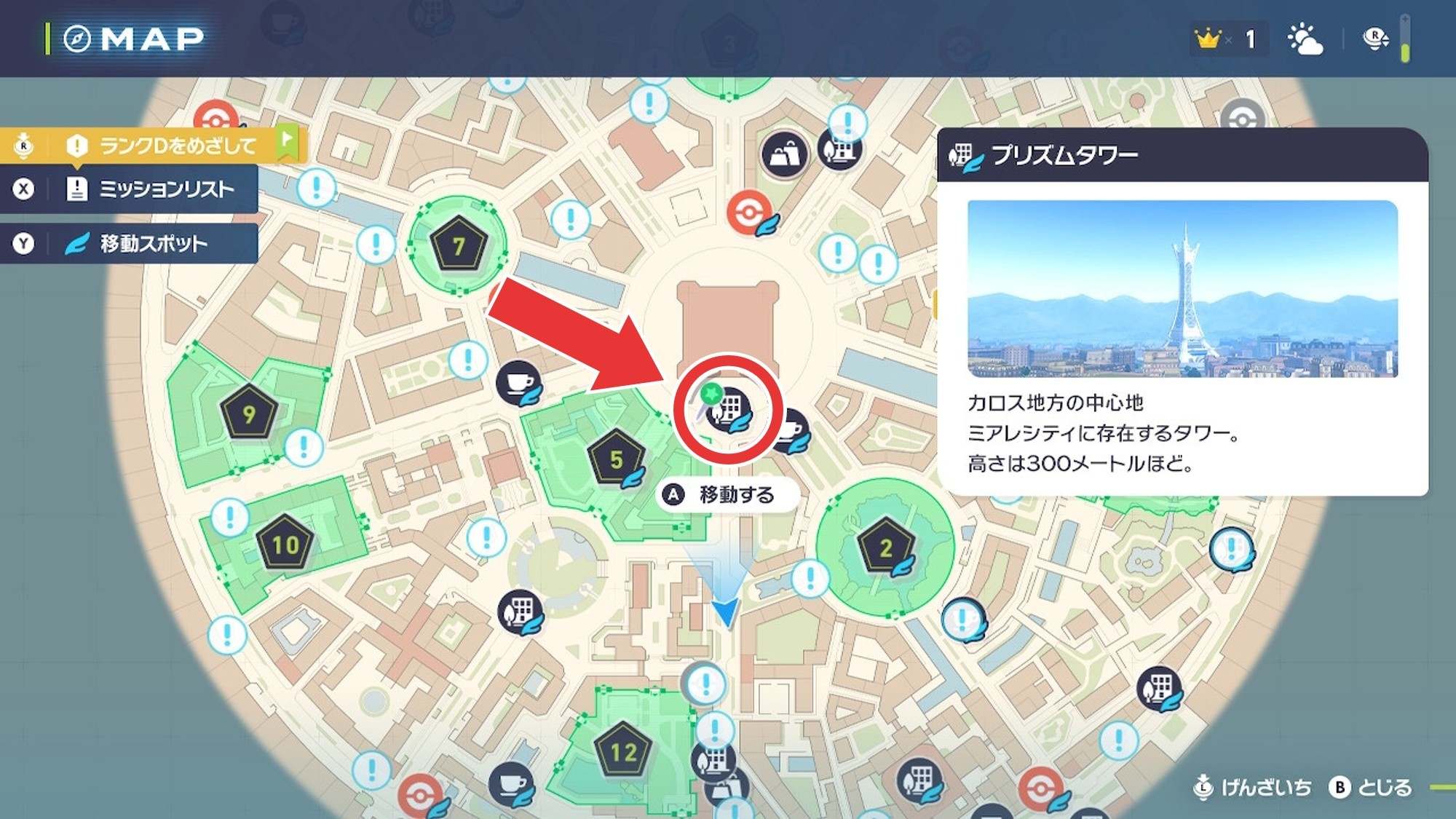Jump to current location with げんざいち
Image resolution: width=1456 pixels, height=819 pixels.
coord(1254,787)
